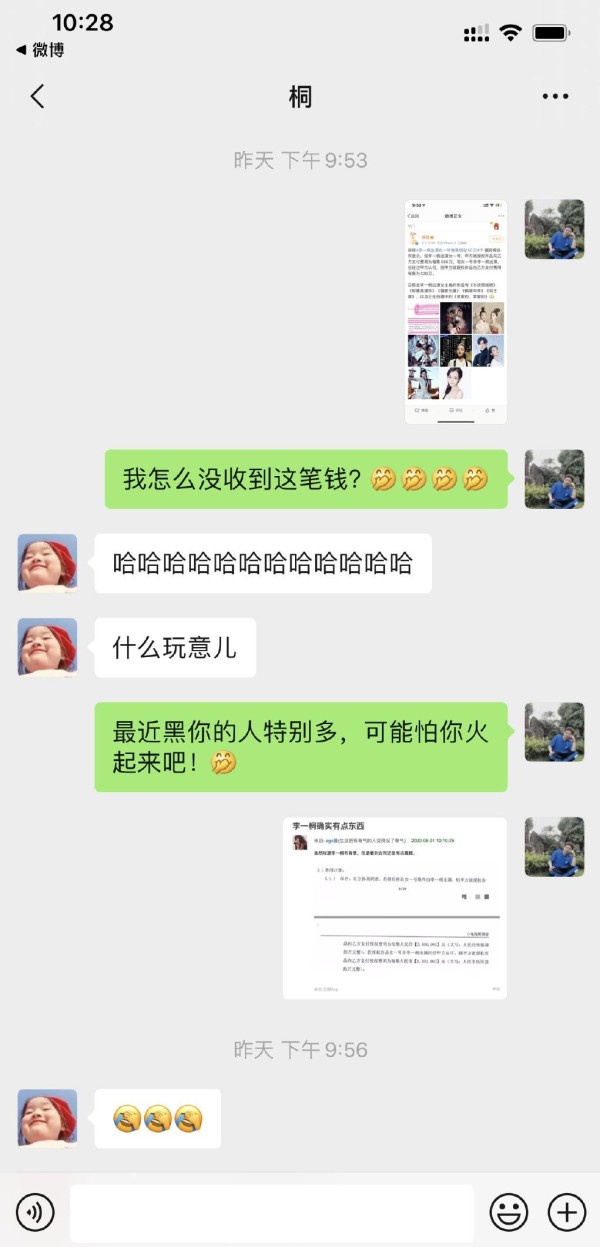Open the 李一桐确实有点东西 image

point(395,907)
